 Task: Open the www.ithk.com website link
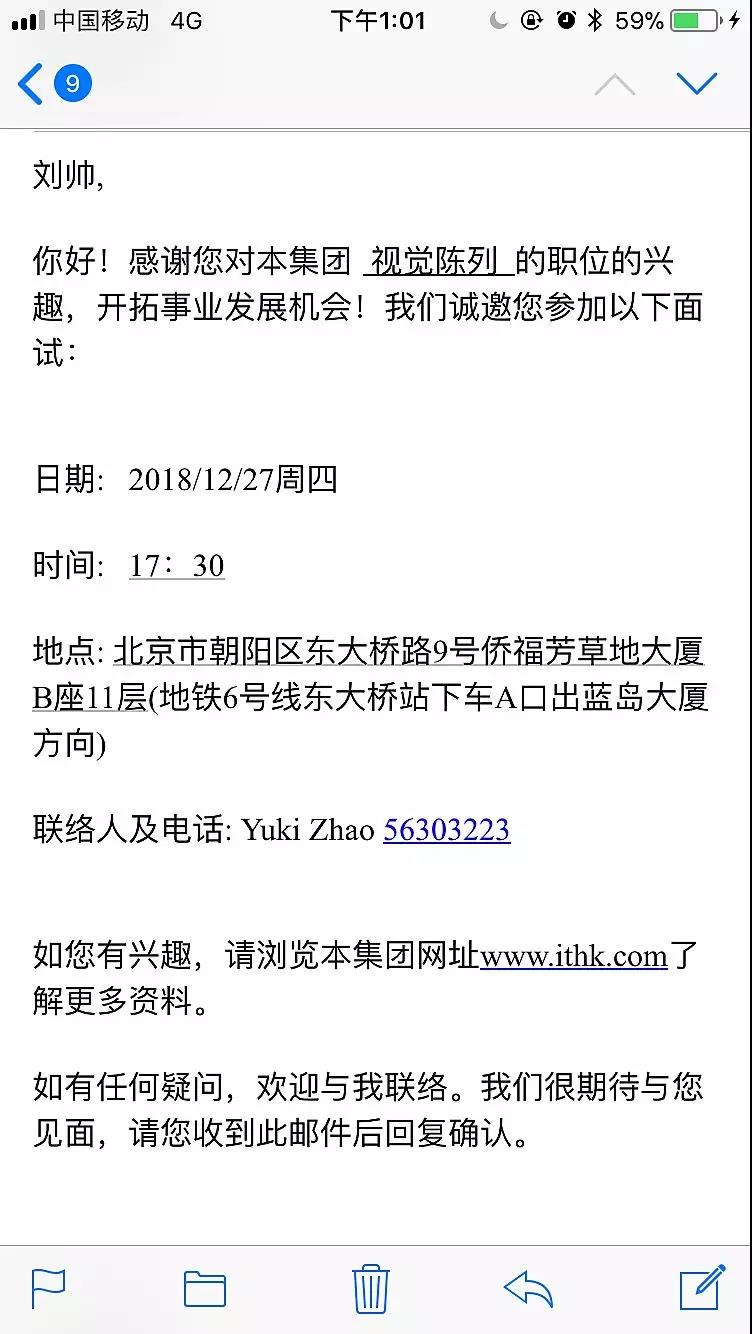pyautogui.click(x=574, y=956)
